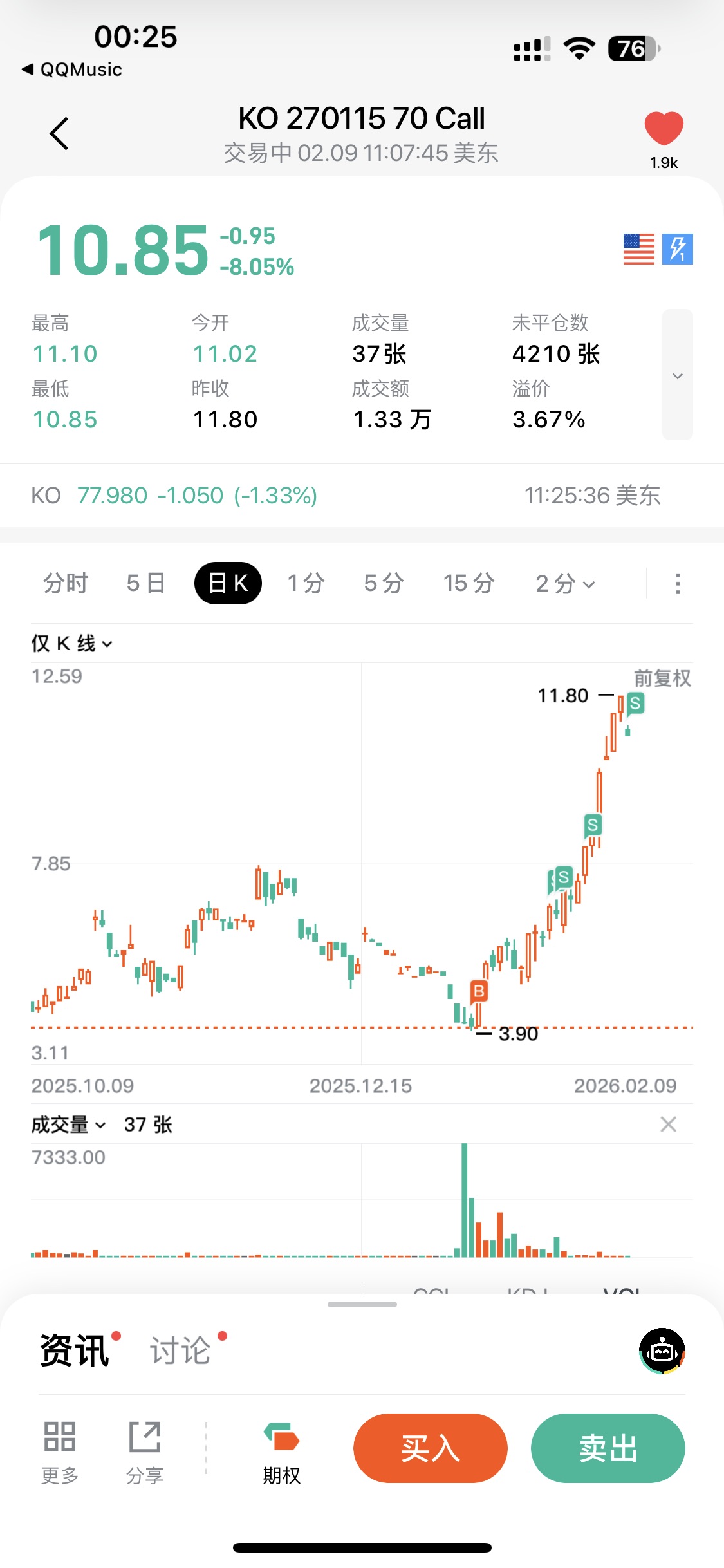Image resolution: width=724 pixels, height=1568 pixels.
Task: Select the 日K chart tab
Action: pyautogui.click(x=228, y=583)
